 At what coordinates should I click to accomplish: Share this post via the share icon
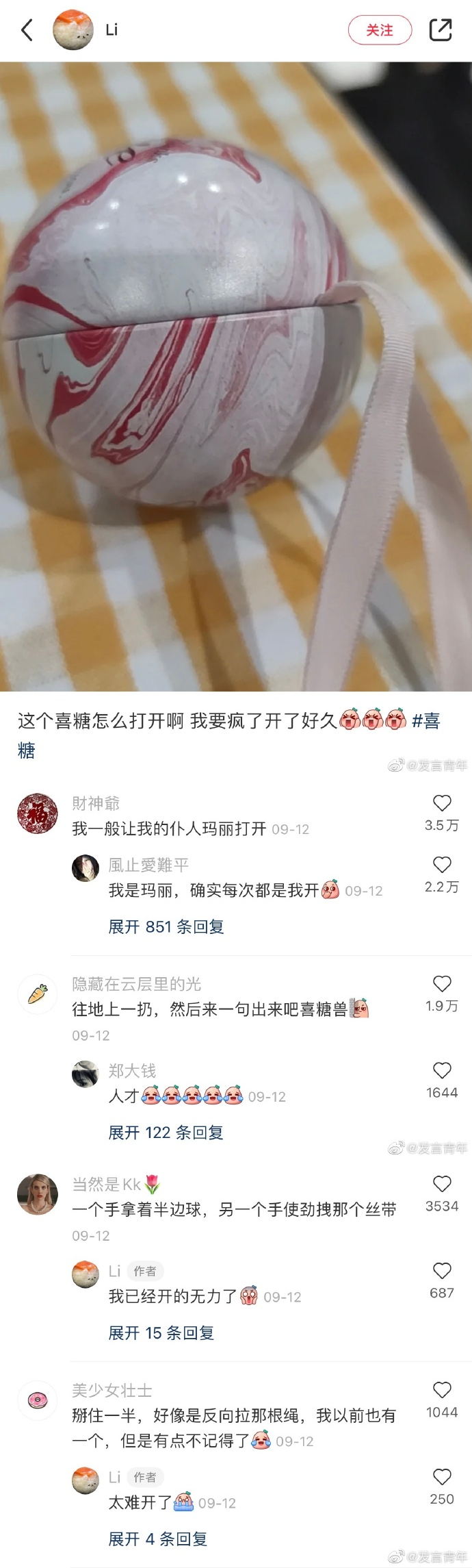(440, 30)
